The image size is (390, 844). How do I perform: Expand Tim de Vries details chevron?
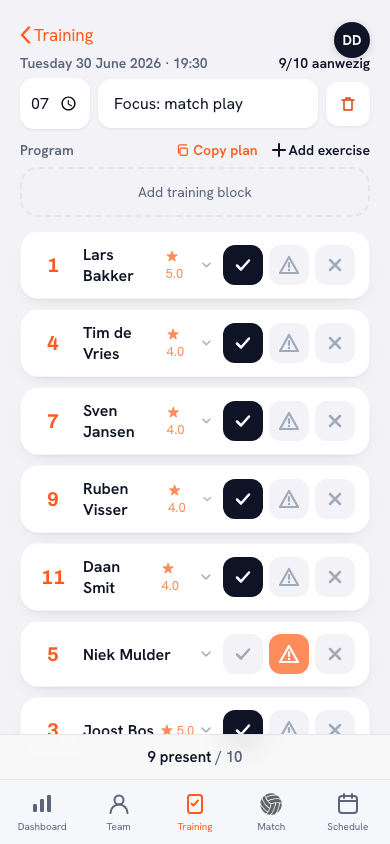(x=206, y=343)
